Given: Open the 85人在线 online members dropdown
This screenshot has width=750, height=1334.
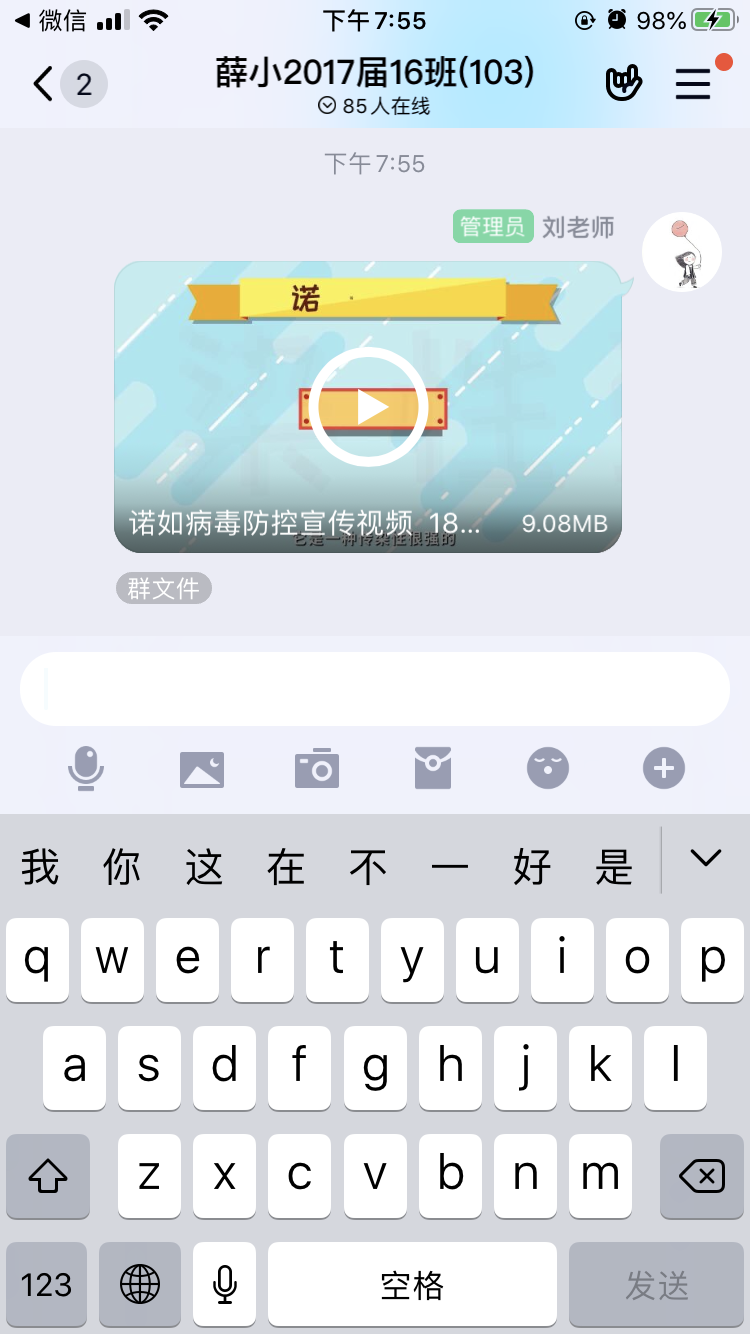Looking at the screenshot, I should [x=374, y=106].
